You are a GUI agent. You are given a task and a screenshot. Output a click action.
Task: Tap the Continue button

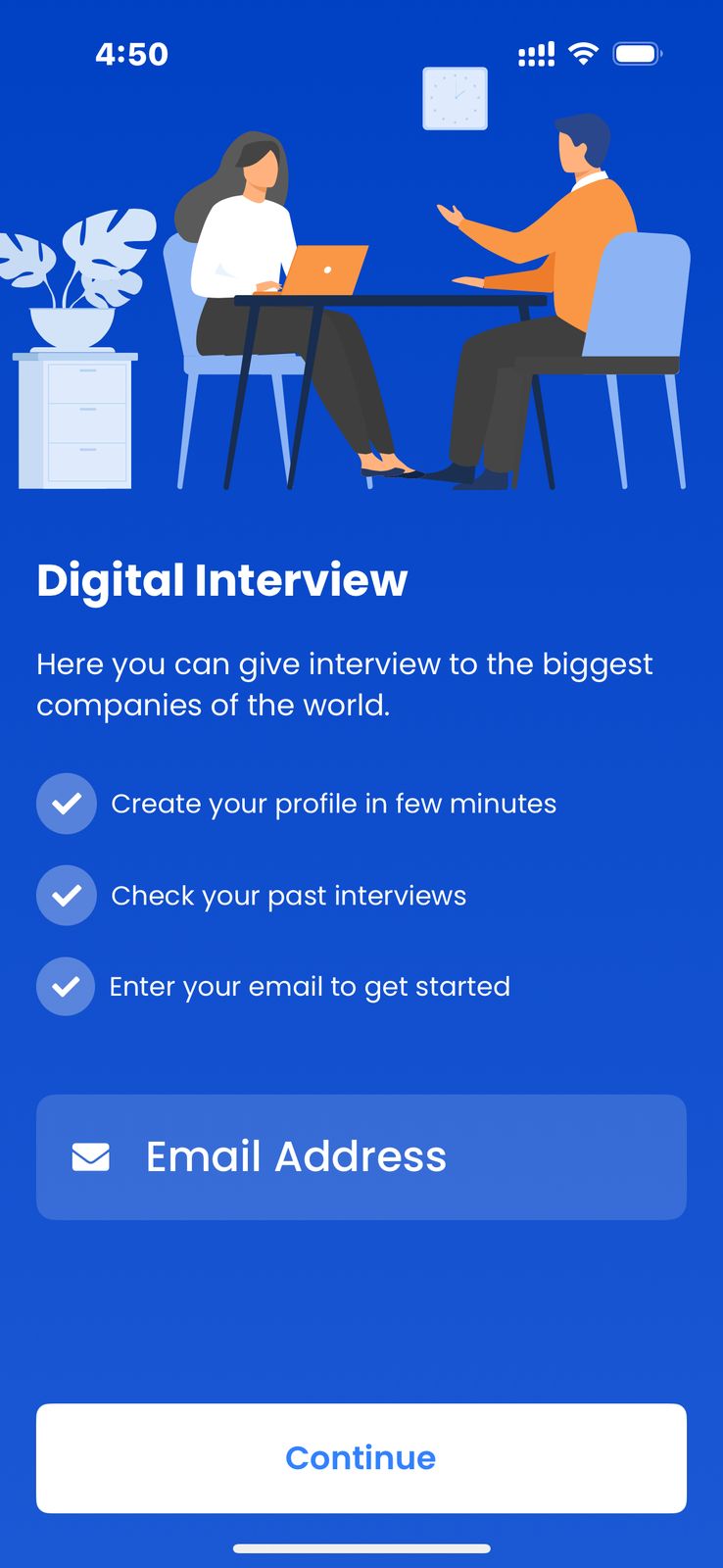coord(361,1457)
